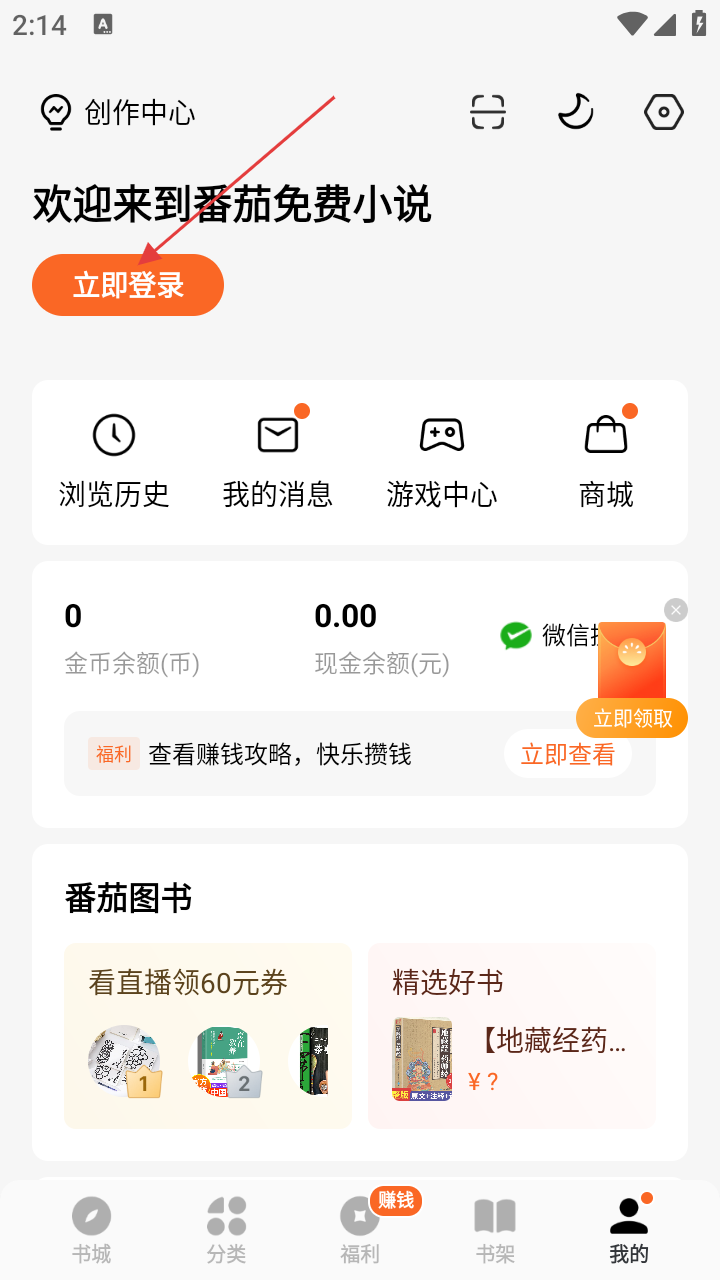Open the 精选好书 book card
The image size is (720, 1280).
512,1036
